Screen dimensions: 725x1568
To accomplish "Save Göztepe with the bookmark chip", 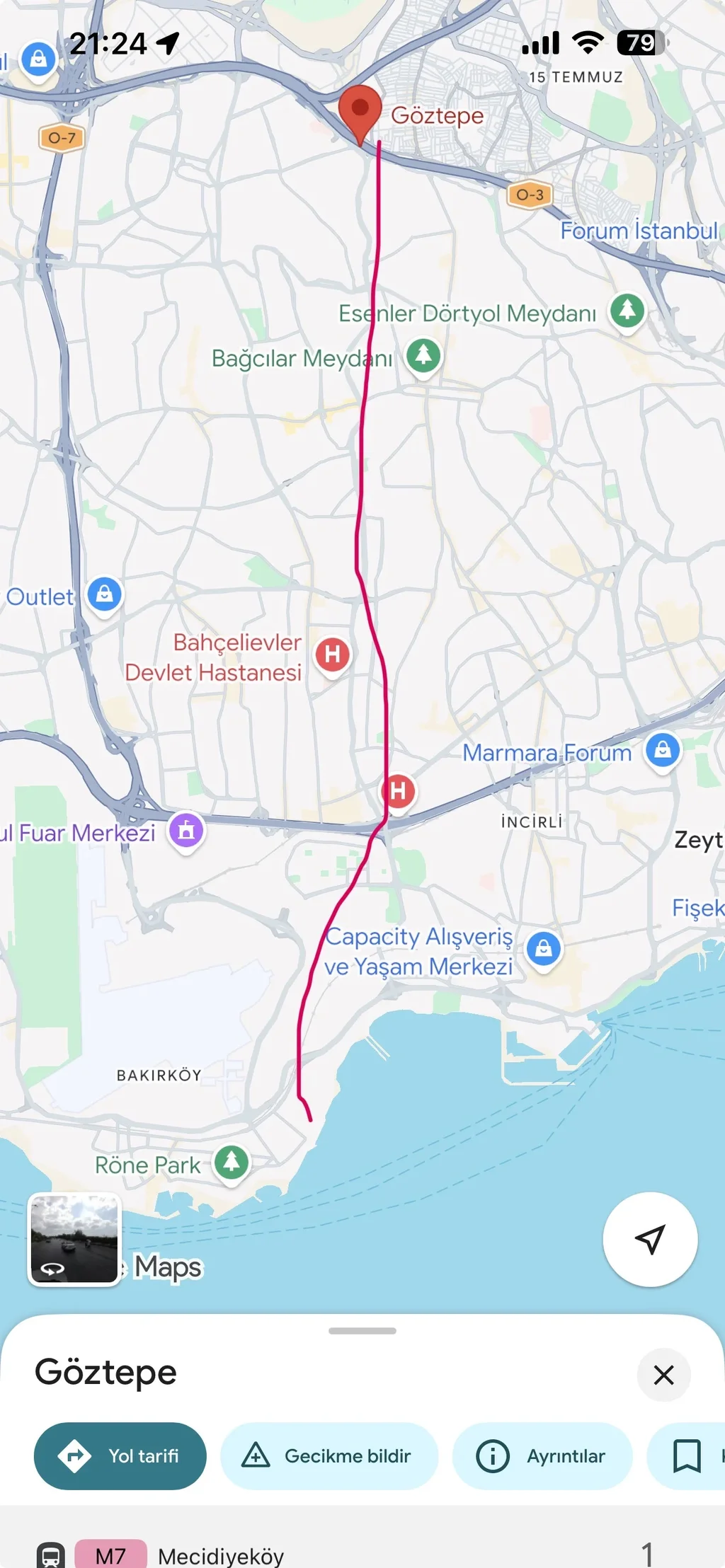I will point(686,1455).
